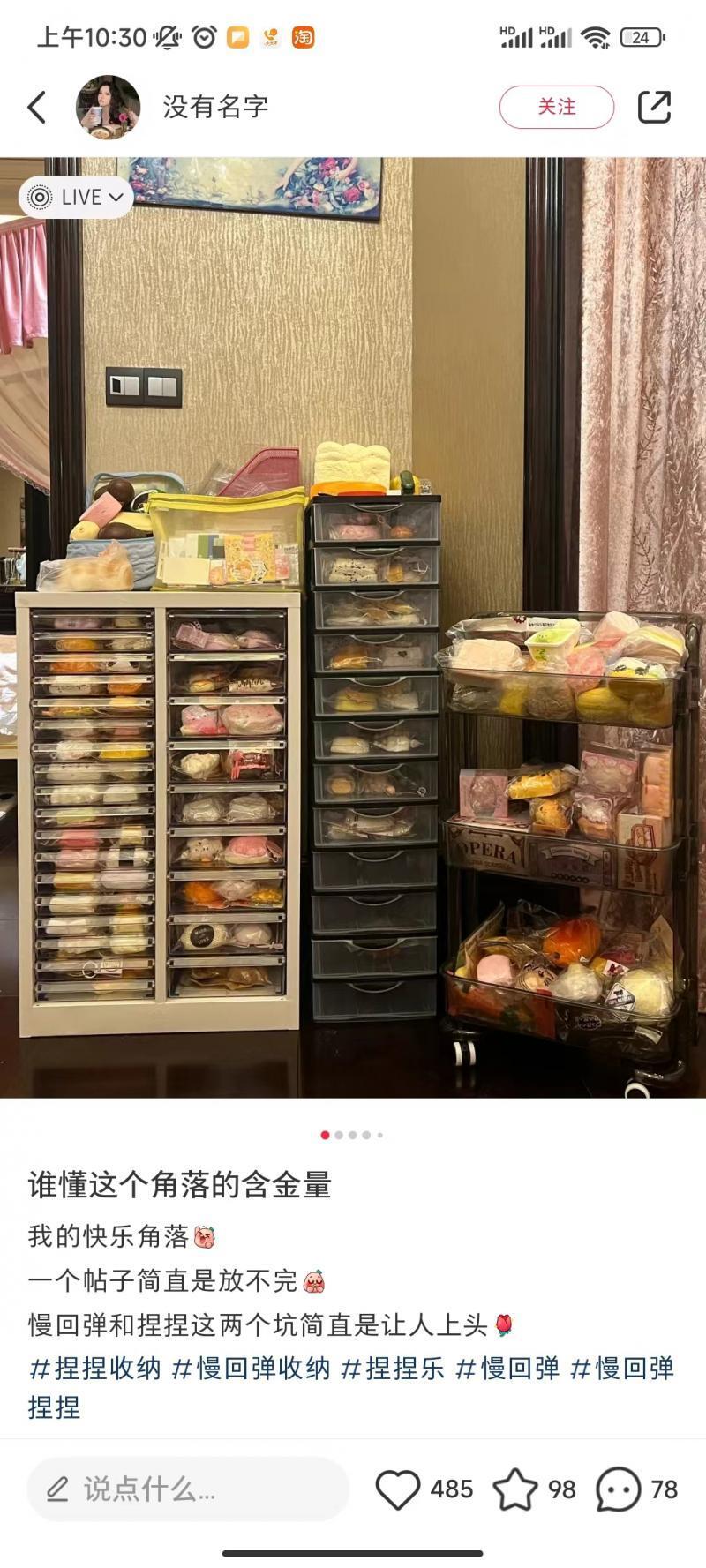
Task: Follow the author with 关注
Action: pos(556,107)
